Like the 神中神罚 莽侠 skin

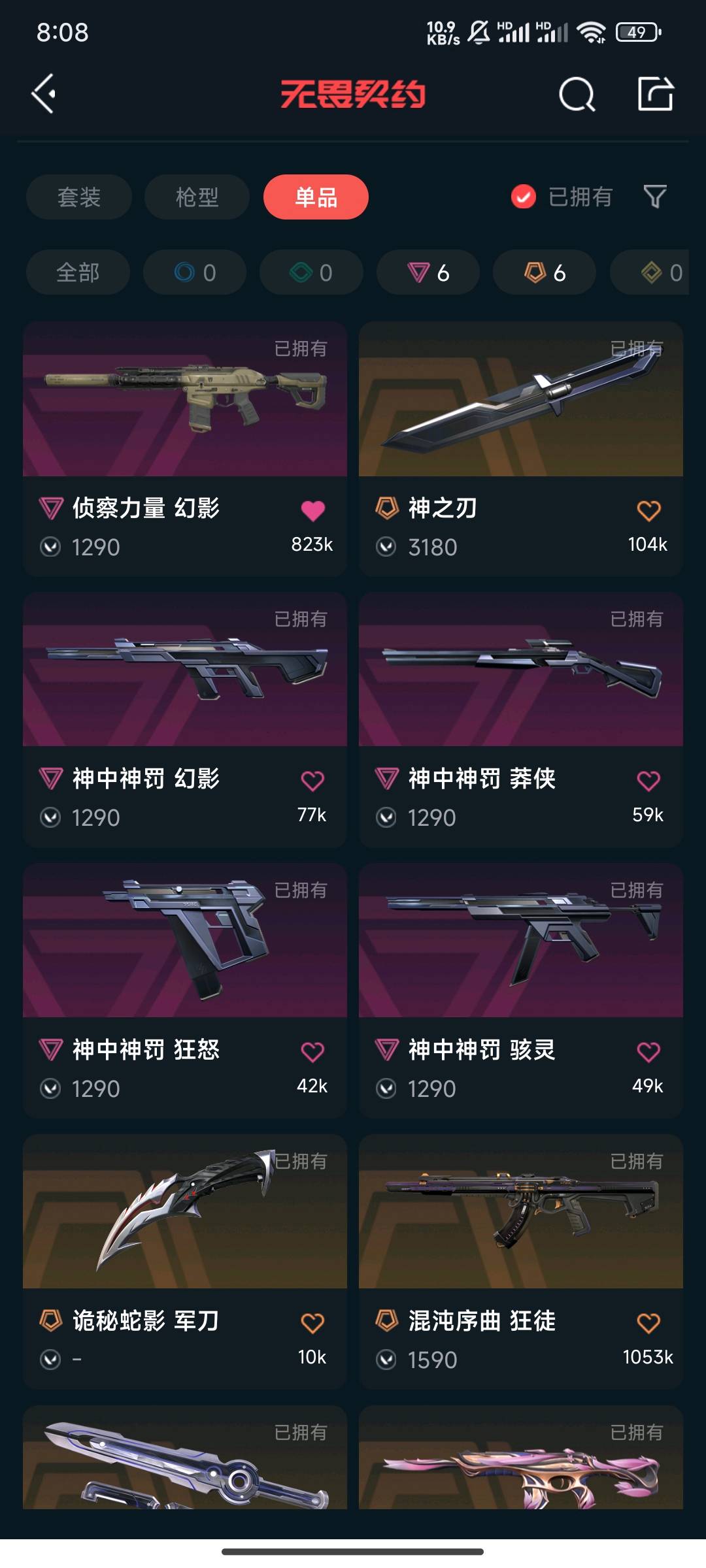648,781
